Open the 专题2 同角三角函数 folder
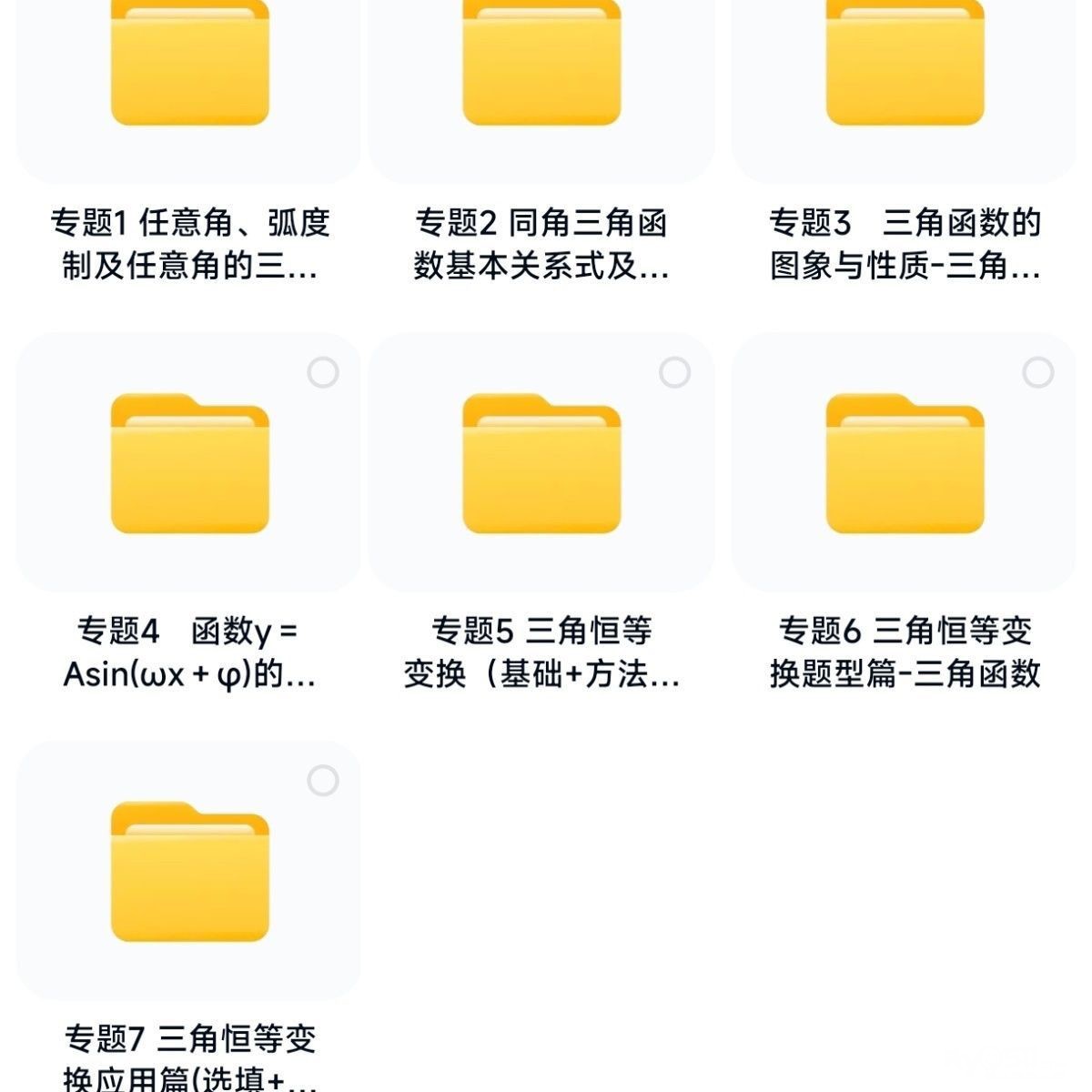This screenshot has height=1092, width=1092. [x=541, y=64]
